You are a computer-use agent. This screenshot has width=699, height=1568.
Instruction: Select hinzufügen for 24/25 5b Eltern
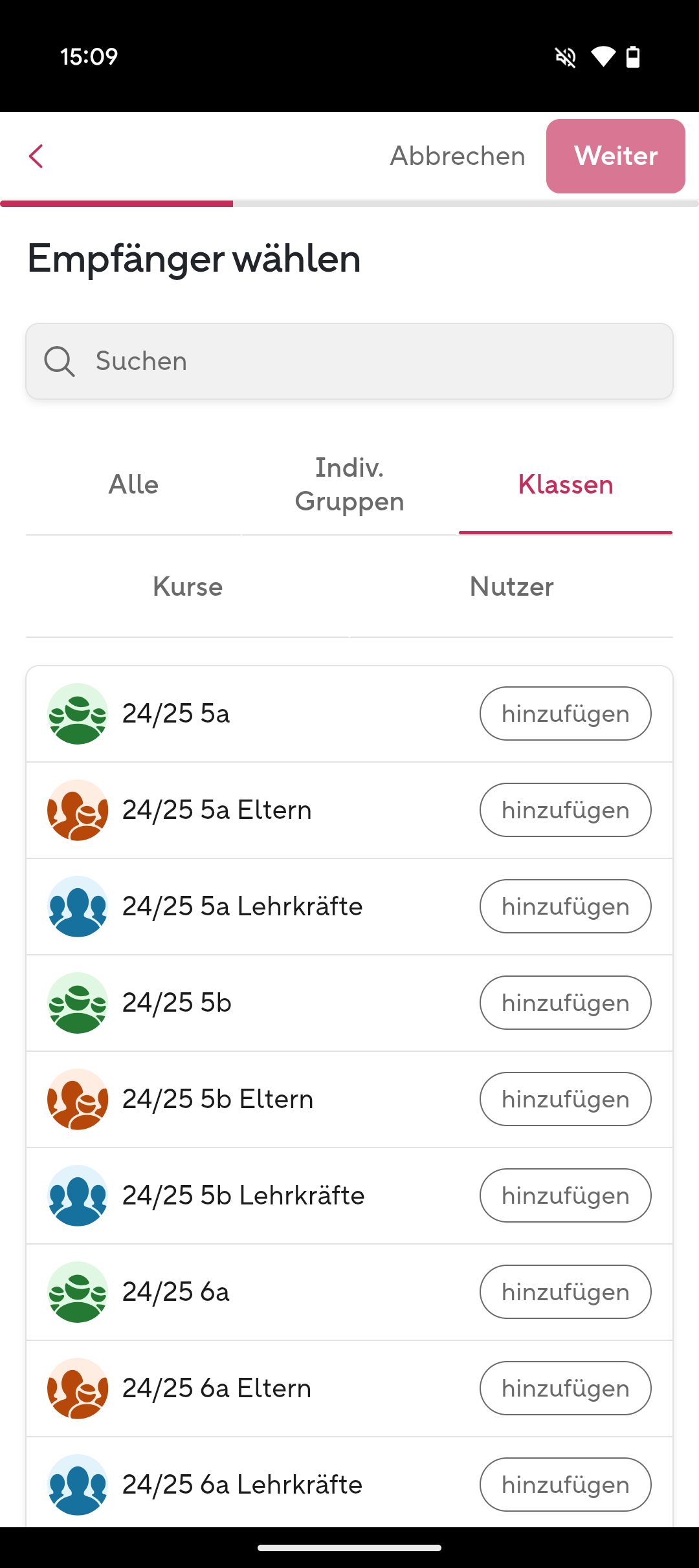pos(565,1099)
